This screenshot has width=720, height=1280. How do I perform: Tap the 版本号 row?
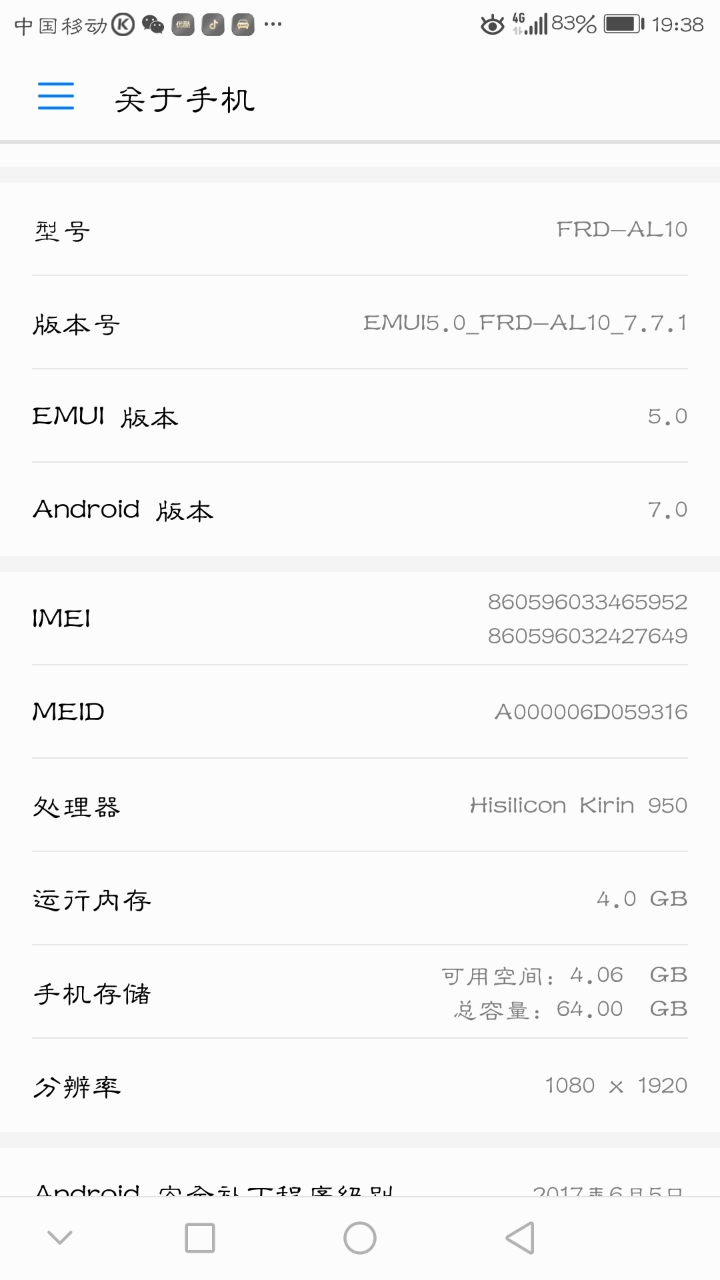pyautogui.click(x=360, y=323)
